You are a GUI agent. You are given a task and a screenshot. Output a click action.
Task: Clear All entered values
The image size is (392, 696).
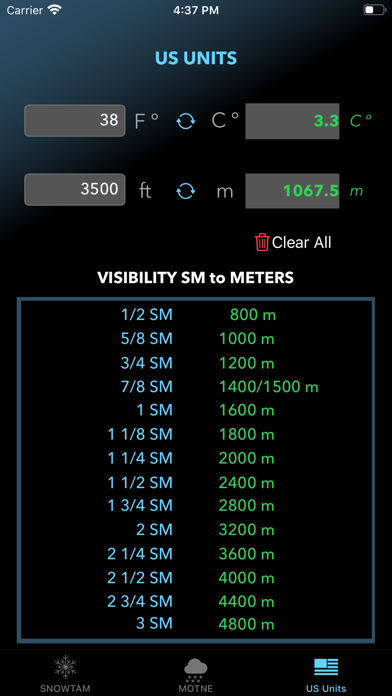coord(293,242)
